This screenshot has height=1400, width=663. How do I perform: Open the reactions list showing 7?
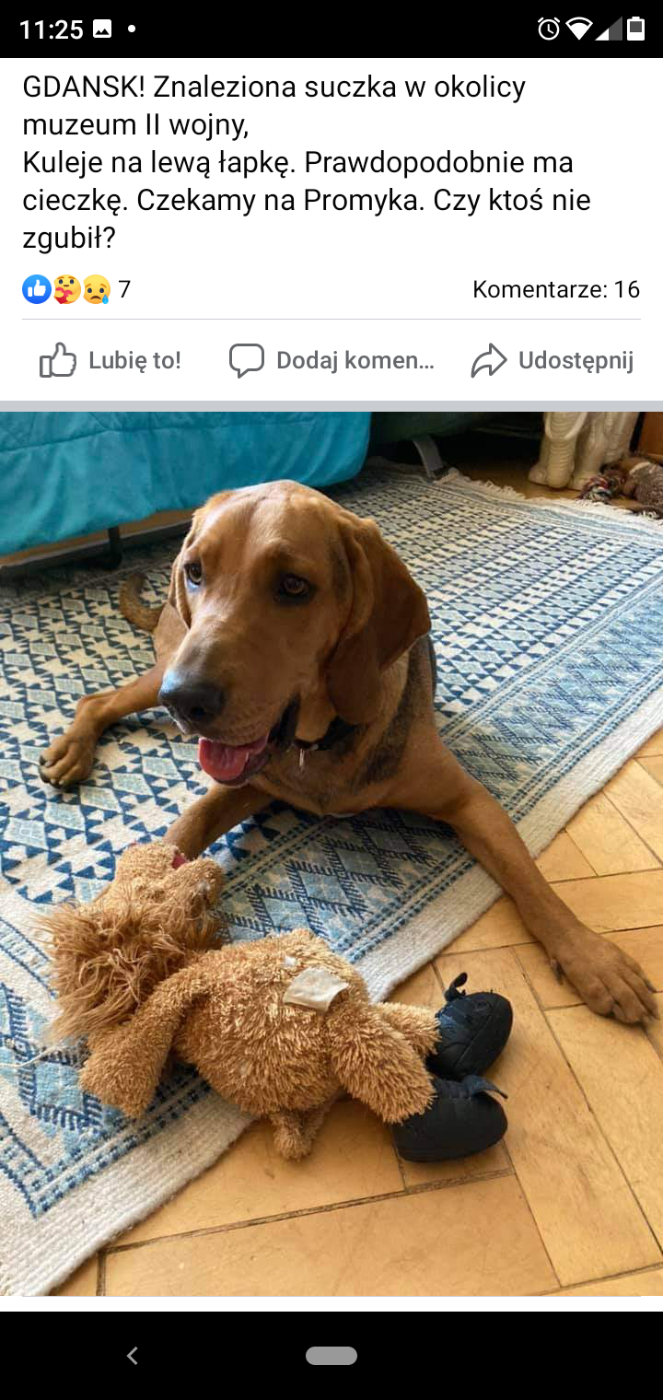(76, 290)
